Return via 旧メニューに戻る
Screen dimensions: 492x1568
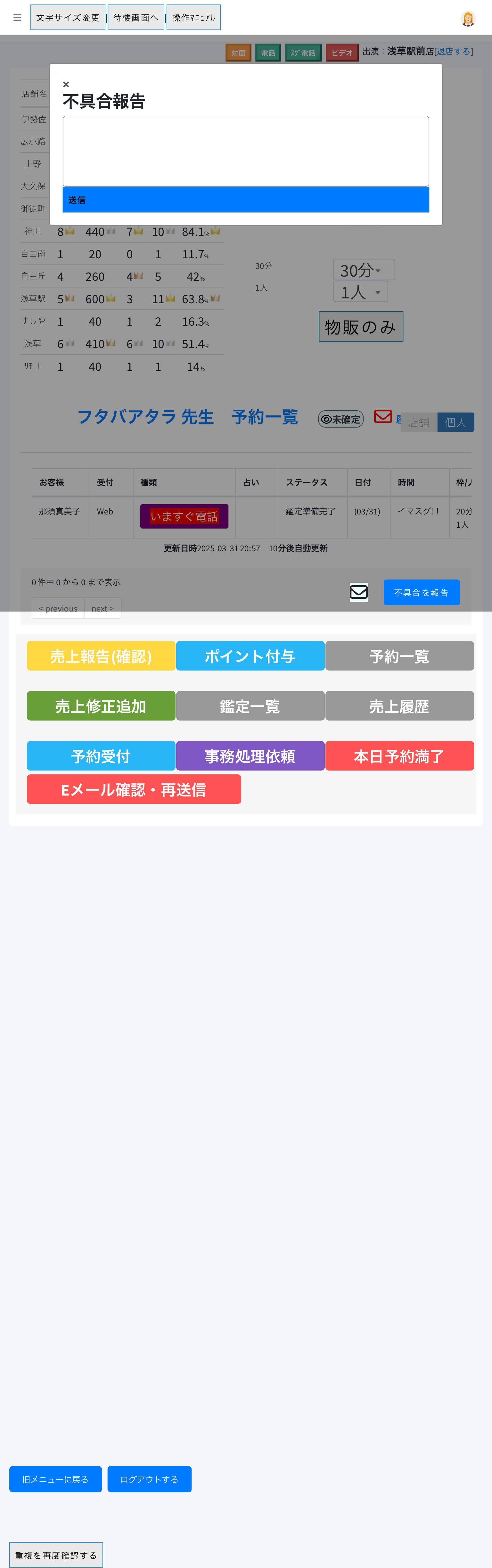55,1479
